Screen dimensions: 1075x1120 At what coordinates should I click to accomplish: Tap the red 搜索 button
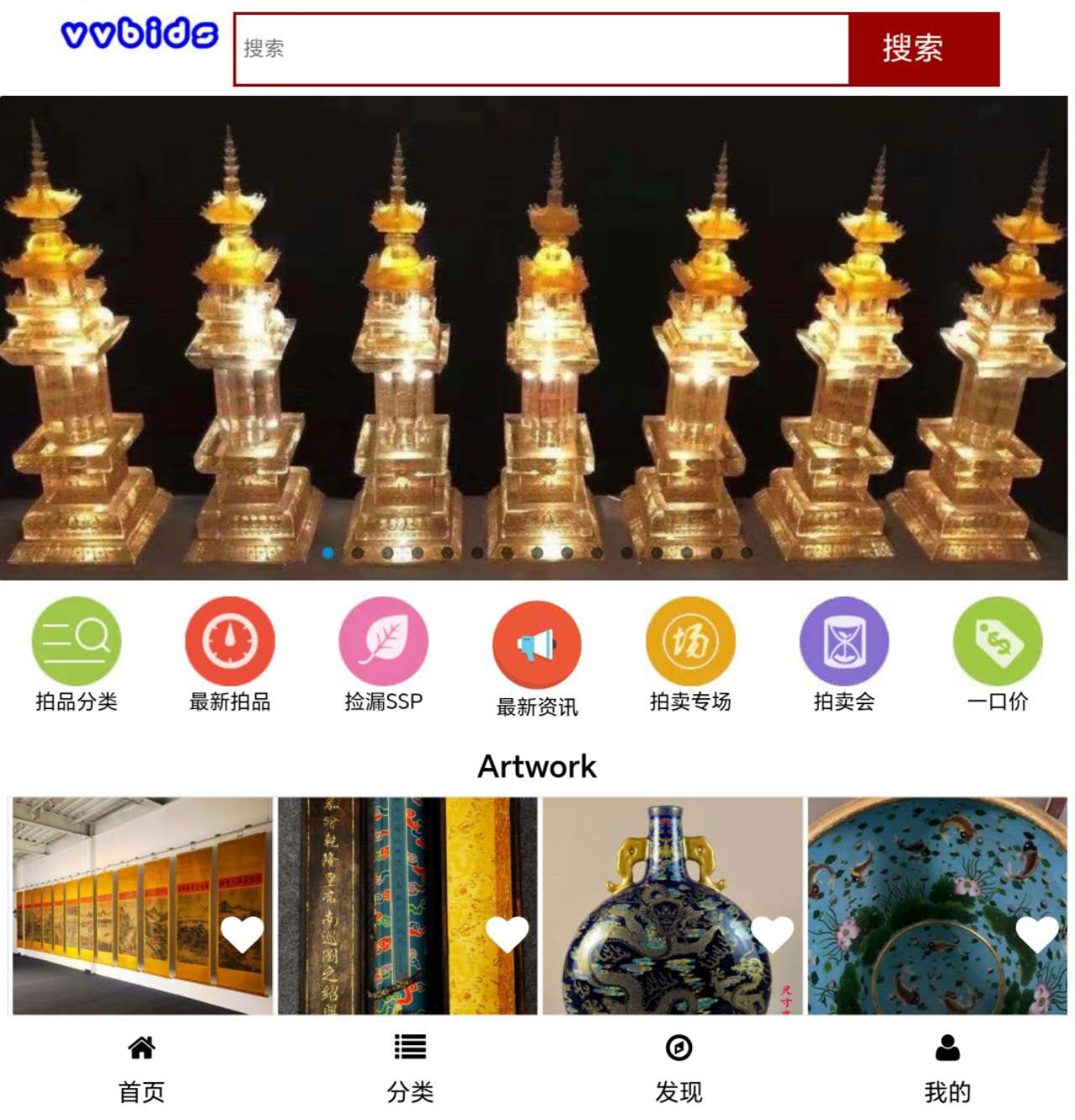pyautogui.click(x=924, y=49)
